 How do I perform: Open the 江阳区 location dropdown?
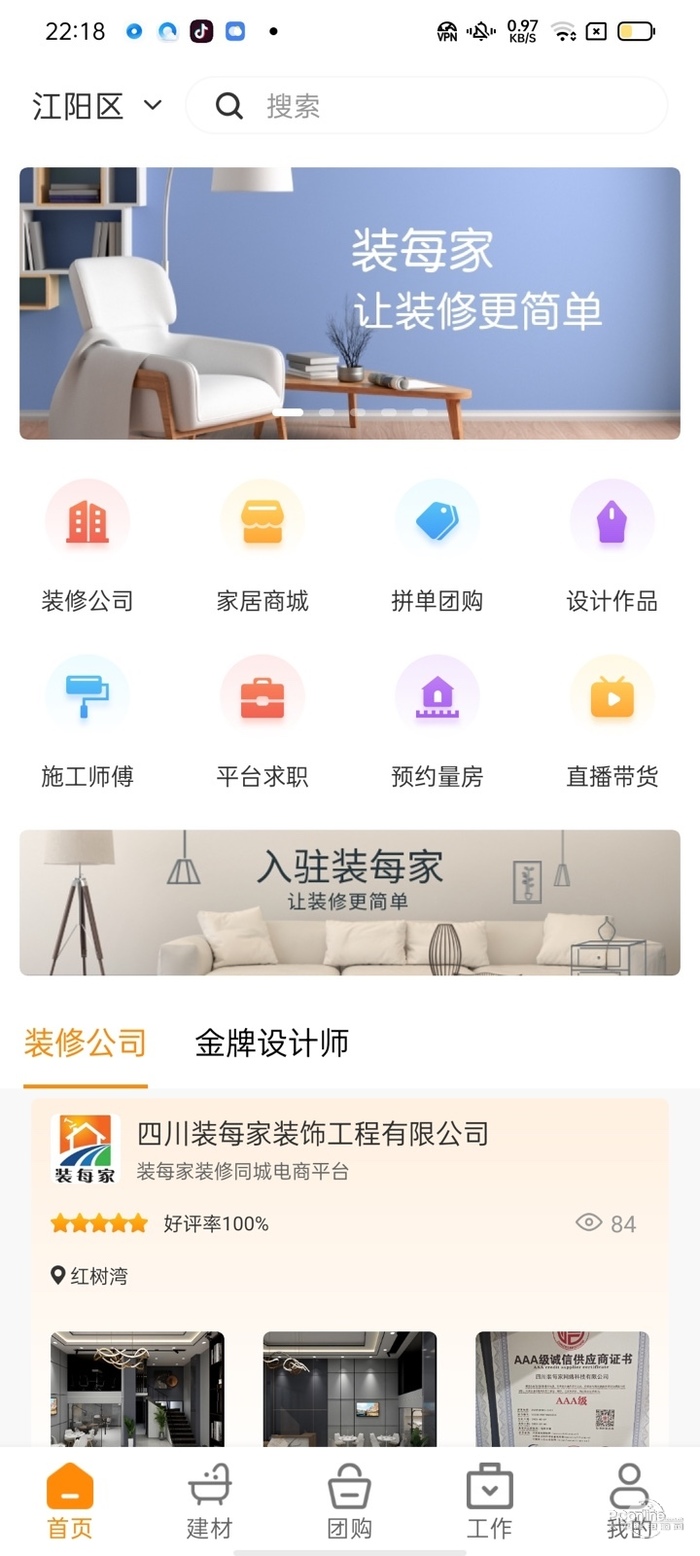(97, 106)
